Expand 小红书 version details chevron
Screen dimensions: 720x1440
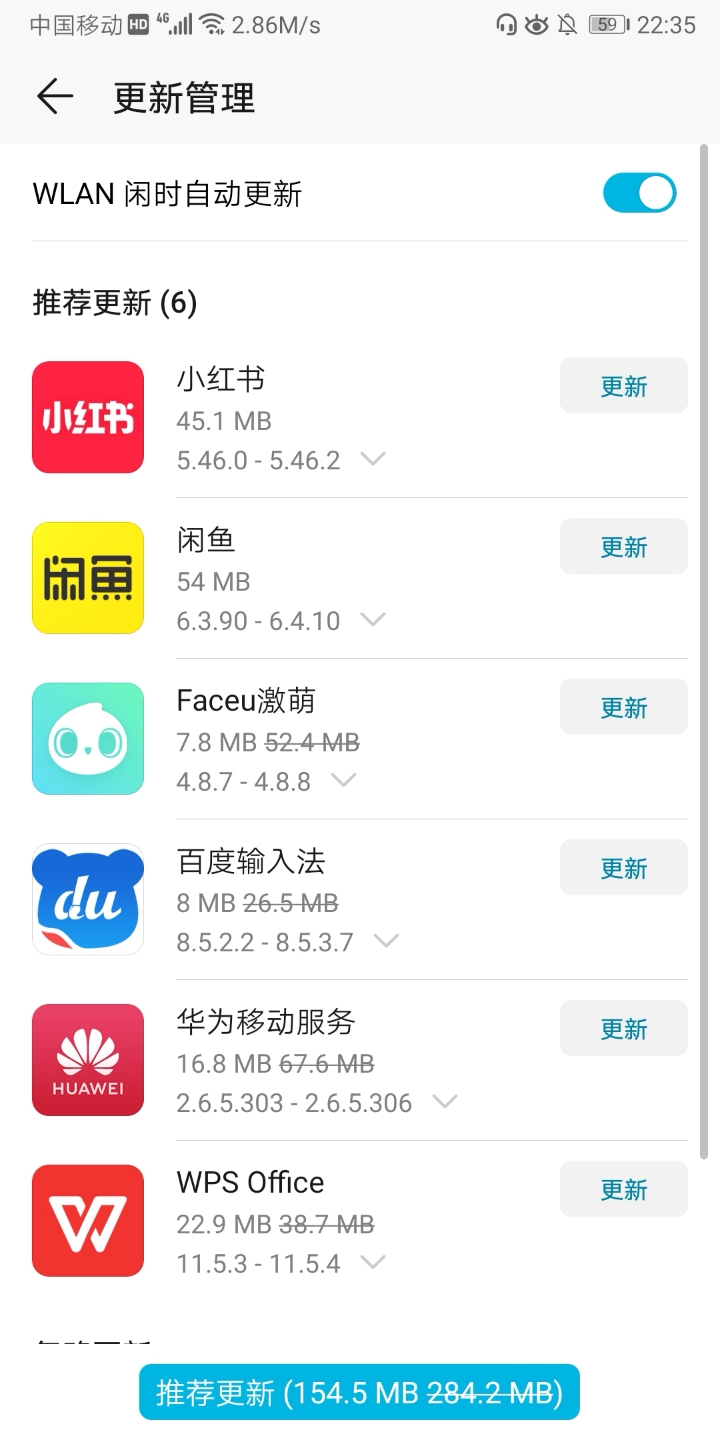point(373,460)
